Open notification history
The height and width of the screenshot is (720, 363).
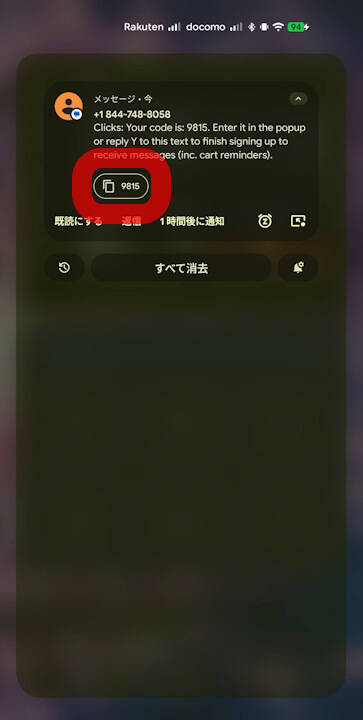[x=64, y=268]
